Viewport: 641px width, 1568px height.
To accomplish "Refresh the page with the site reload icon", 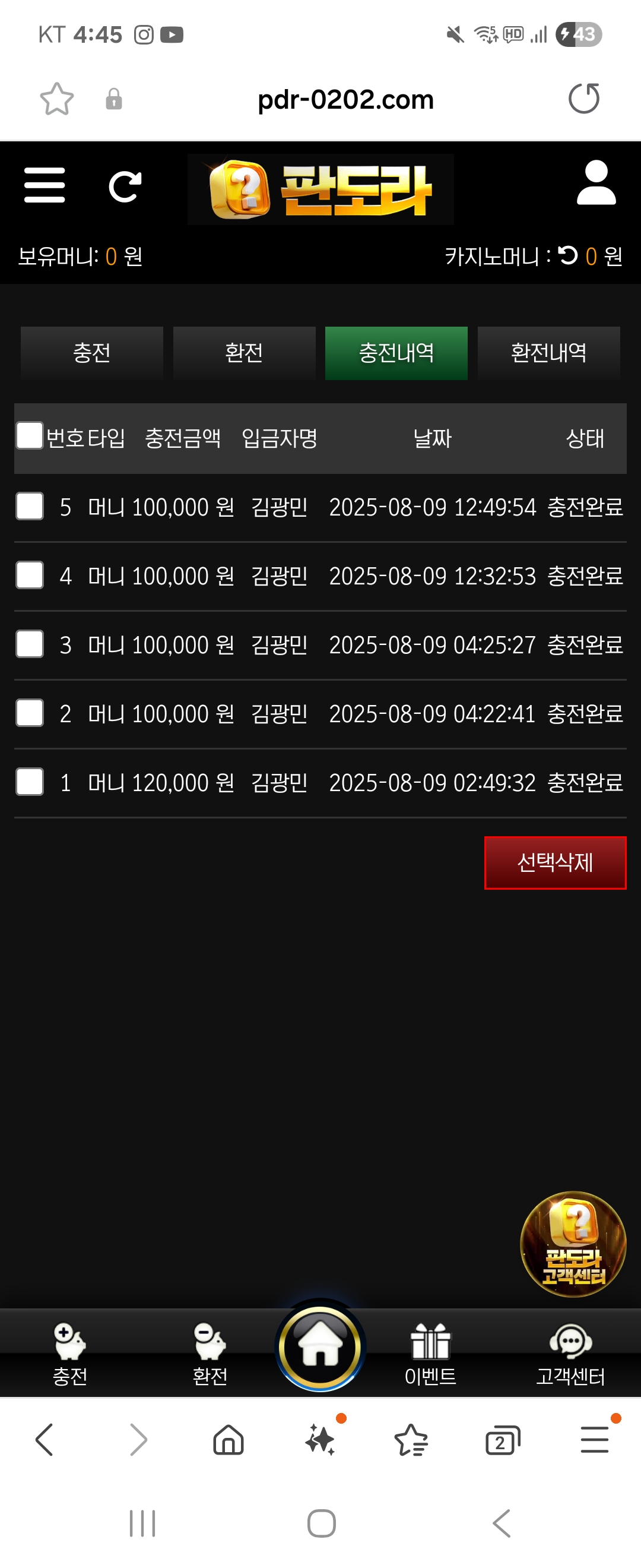I will click(125, 186).
